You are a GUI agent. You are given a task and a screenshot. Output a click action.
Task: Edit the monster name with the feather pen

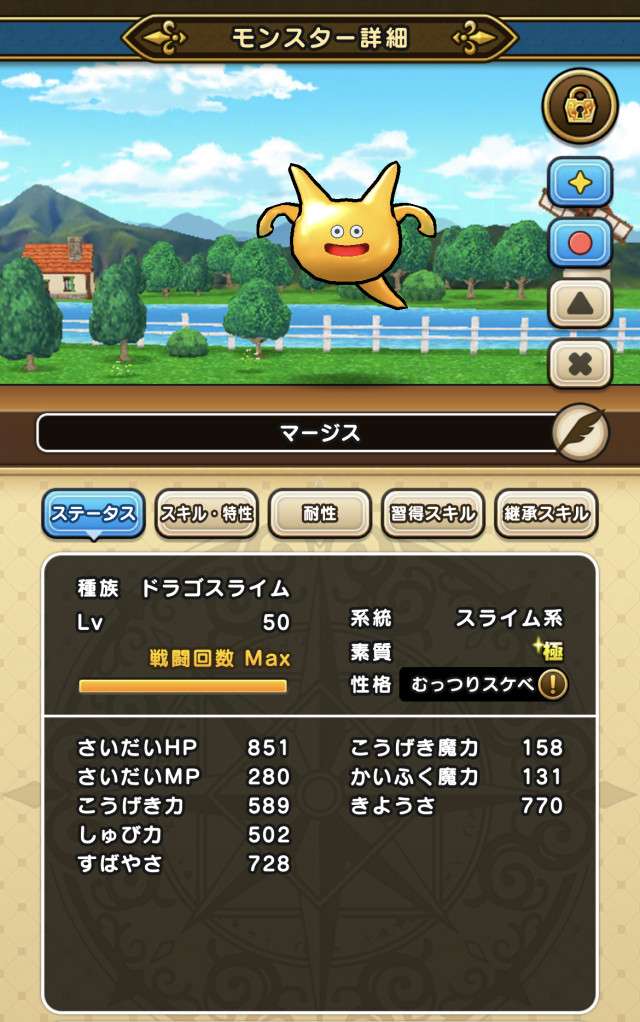click(x=581, y=432)
